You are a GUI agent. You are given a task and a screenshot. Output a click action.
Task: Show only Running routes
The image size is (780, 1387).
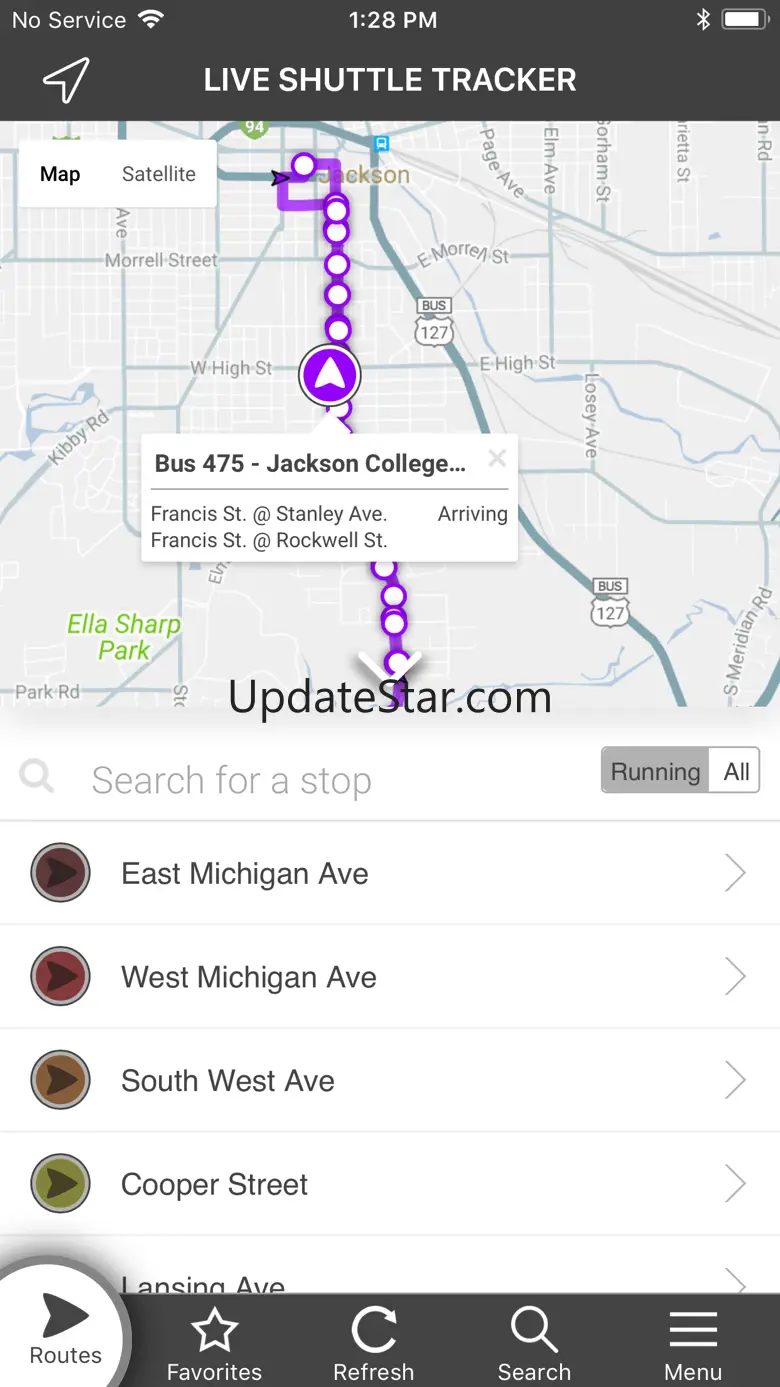coord(655,771)
